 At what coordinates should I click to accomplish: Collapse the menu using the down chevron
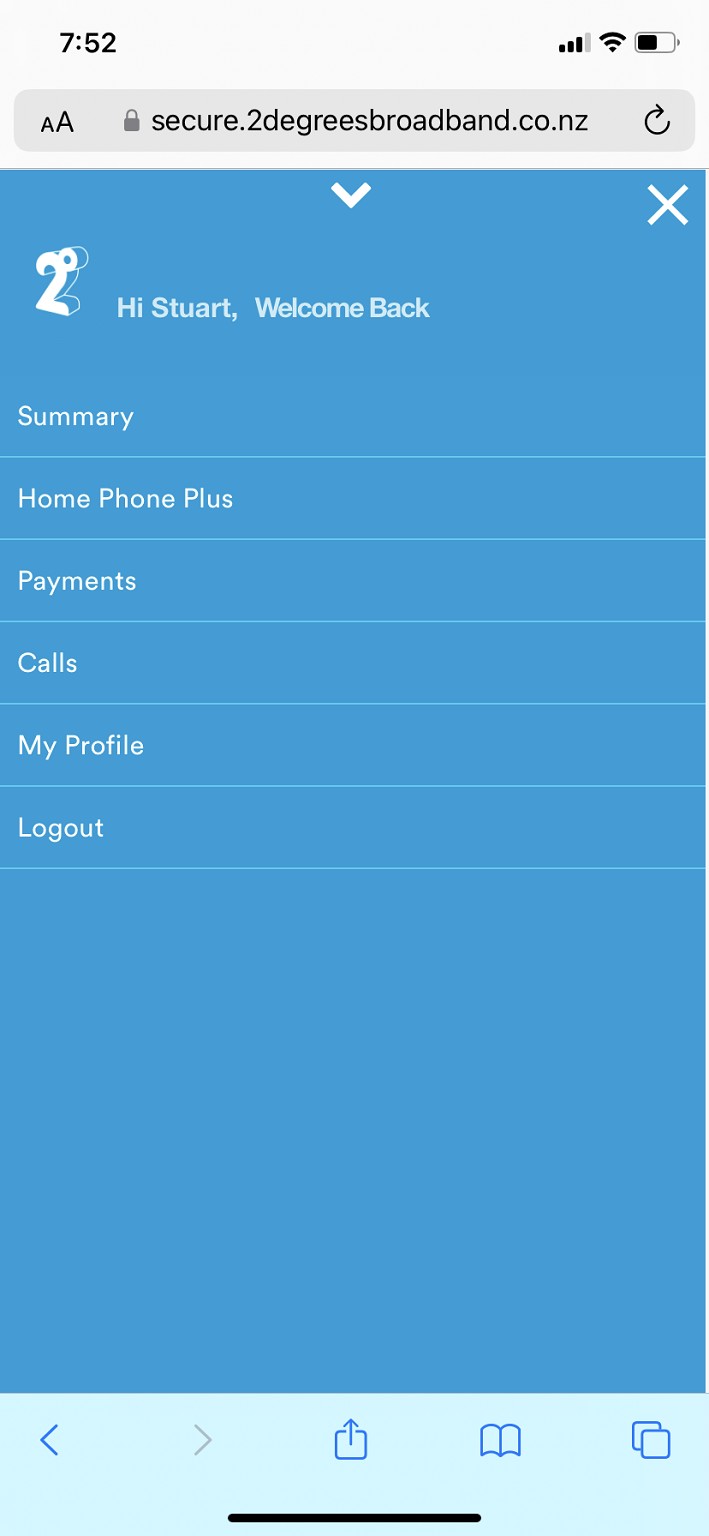(351, 195)
